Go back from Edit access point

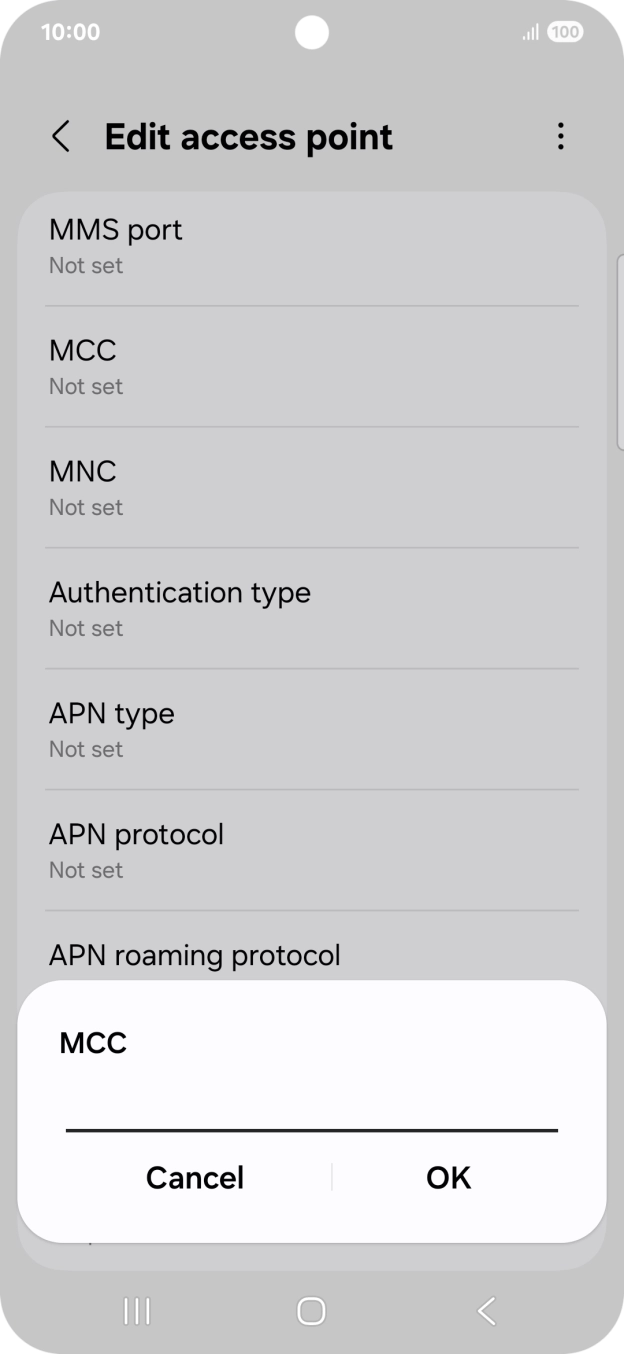click(x=61, y=137)
